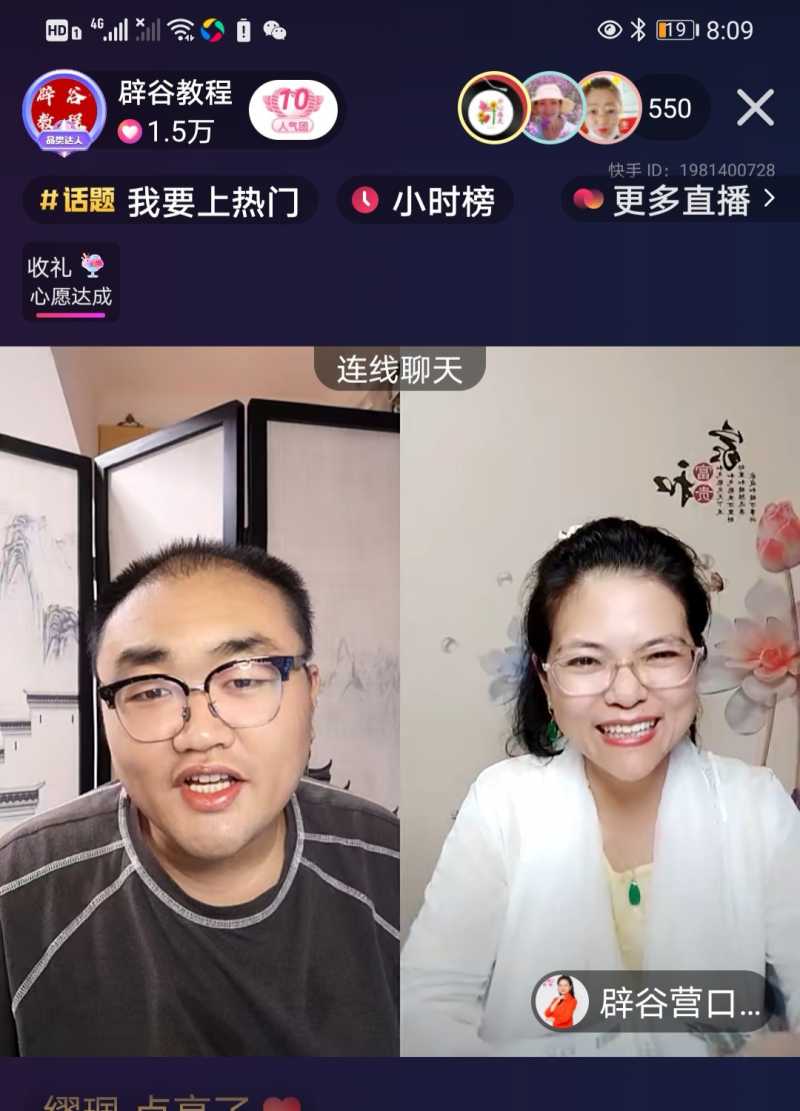Open the 辟谷营口 guest profile tag
Image resolution: width=800 pixels, height=1111 pixels.
click(652, 1003)
